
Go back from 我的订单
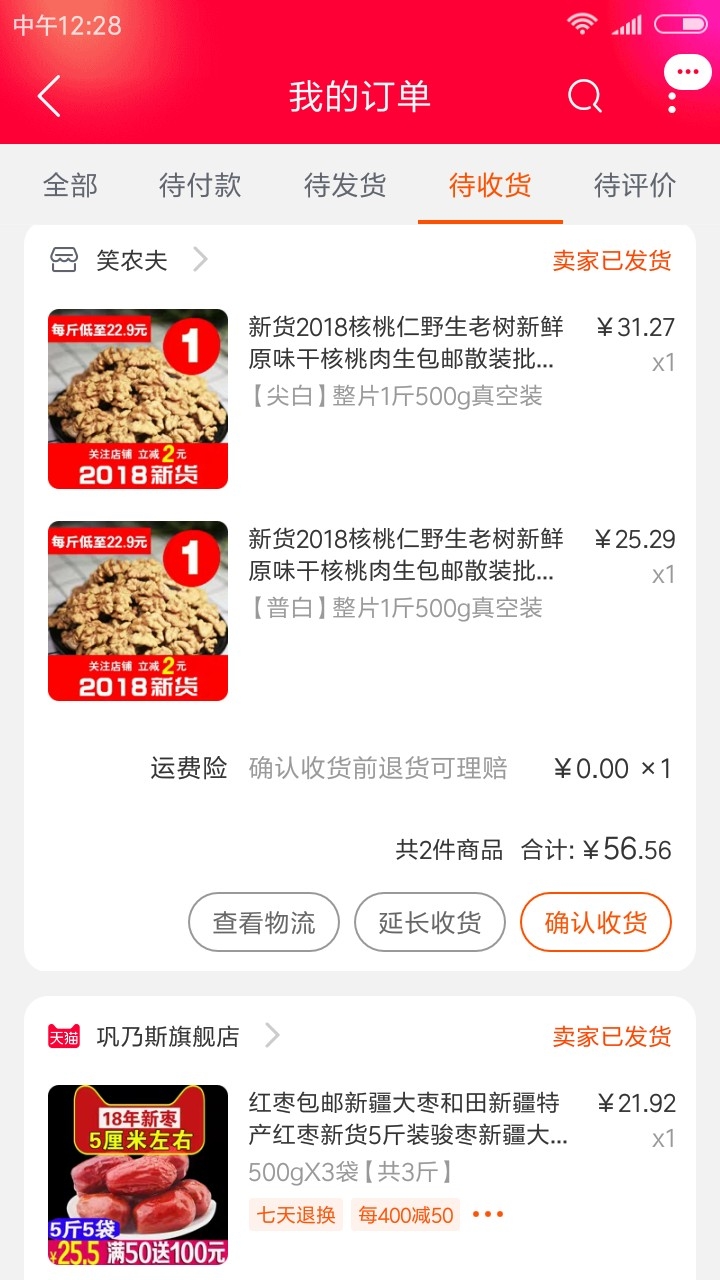tap(49, 97)
